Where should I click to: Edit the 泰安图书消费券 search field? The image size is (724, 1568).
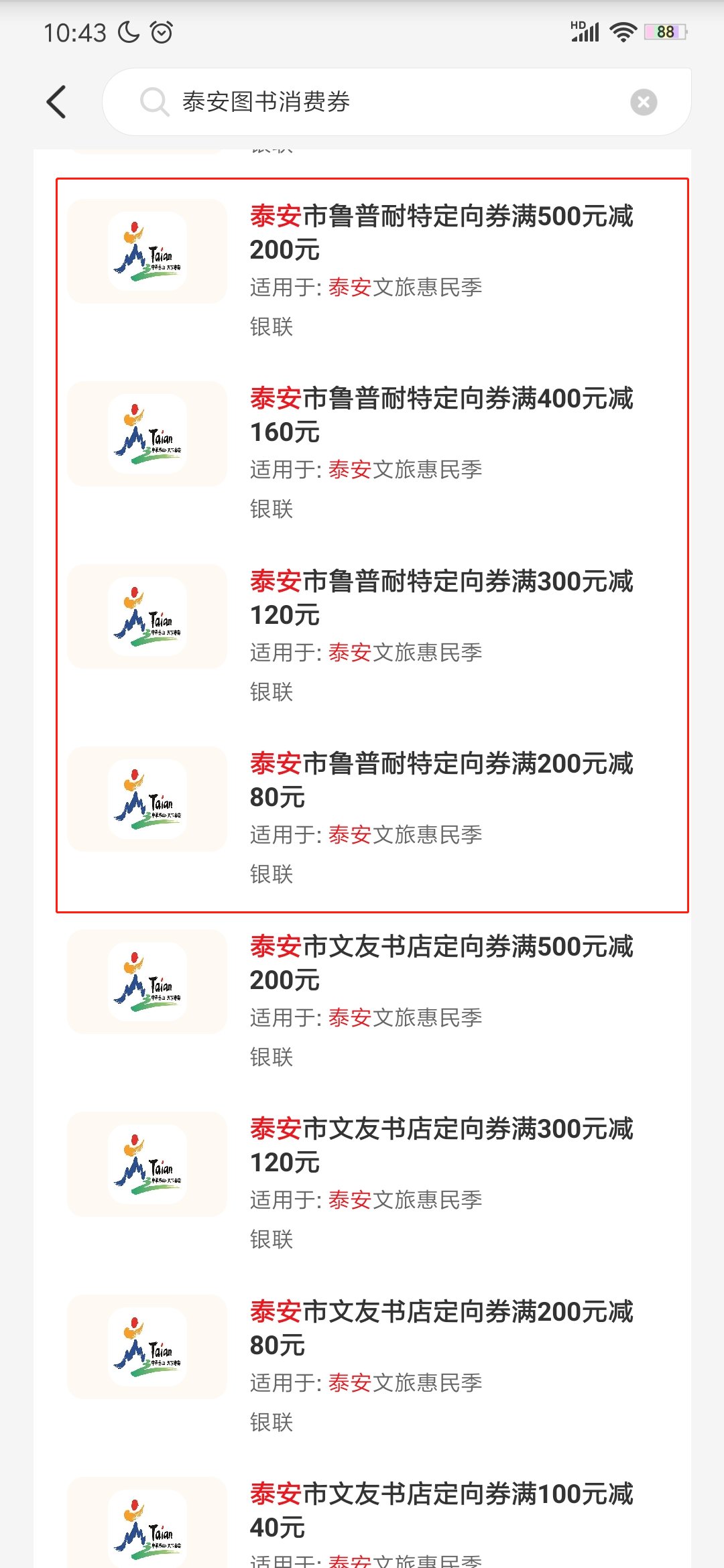pyautogui.click(x=375, y=102)
